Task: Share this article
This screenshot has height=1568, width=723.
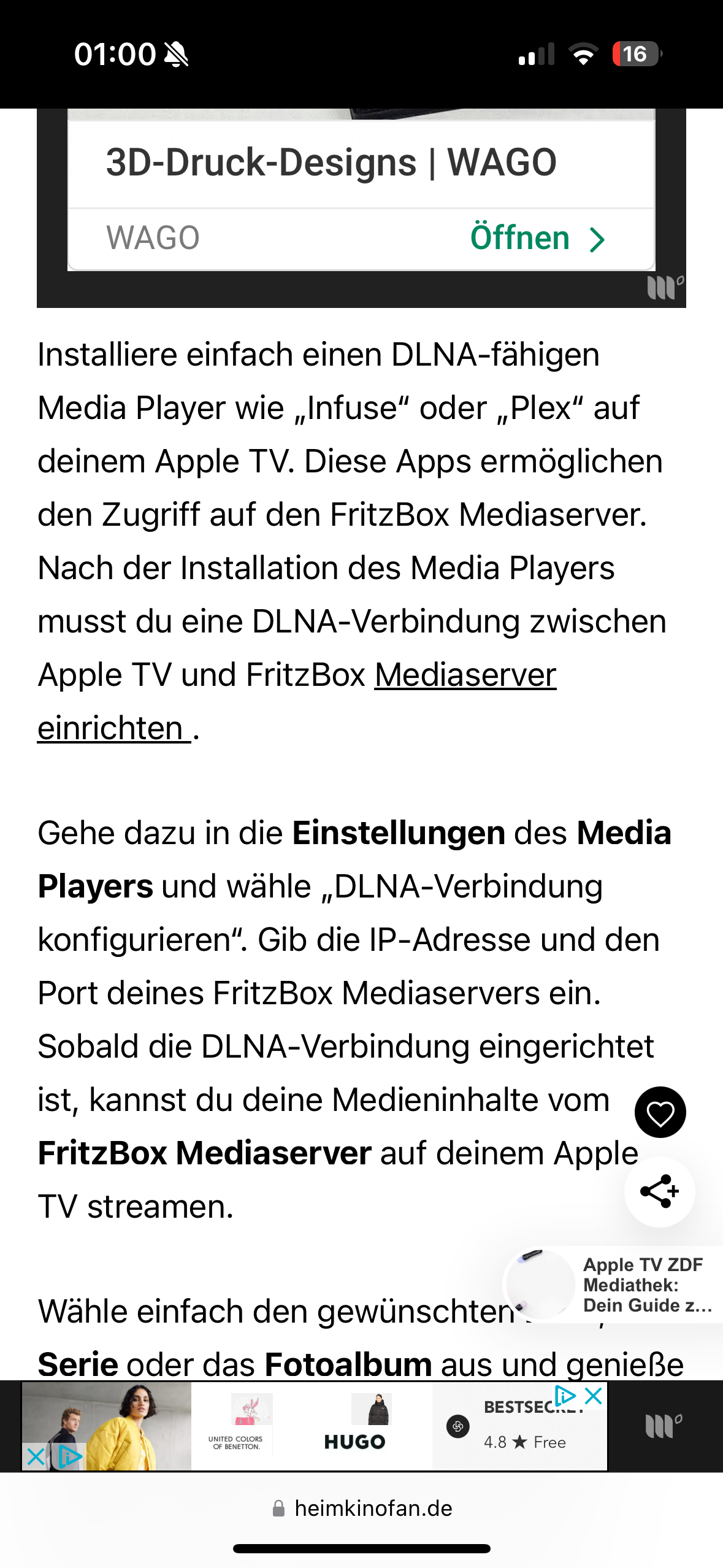Action: click(x=660, y=1191)
